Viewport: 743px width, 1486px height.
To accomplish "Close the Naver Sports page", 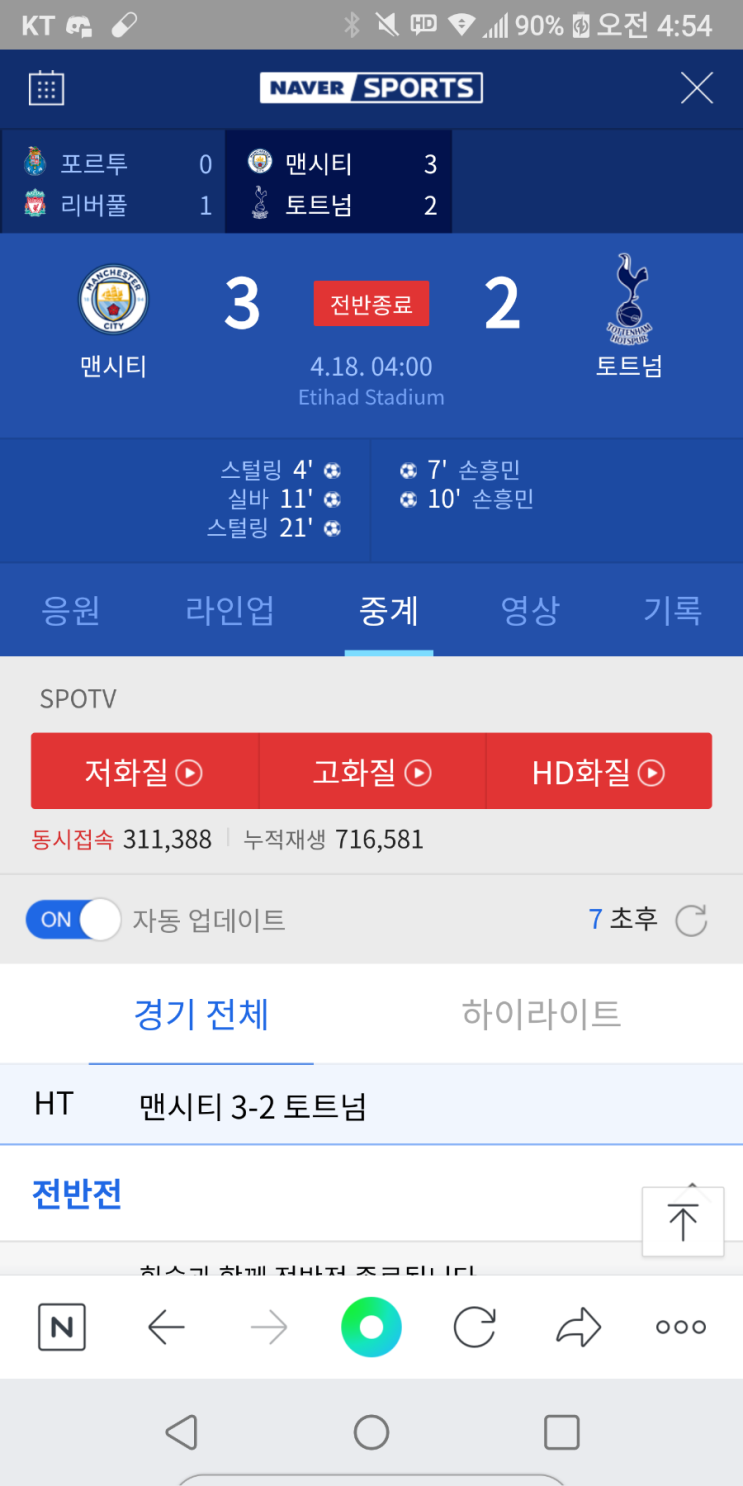I will tap(696, 88).
